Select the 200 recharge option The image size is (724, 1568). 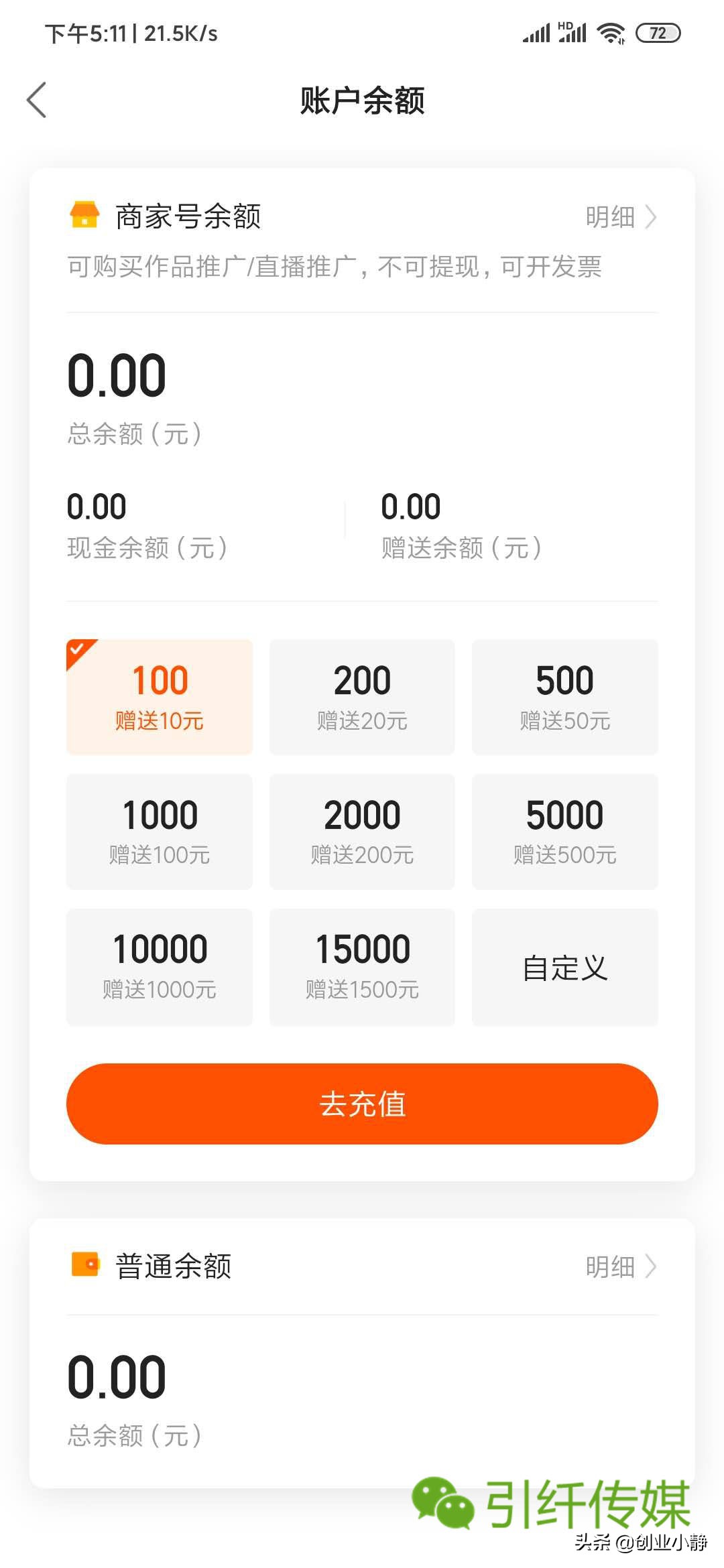pyautogui.click(x=361, y=697)
